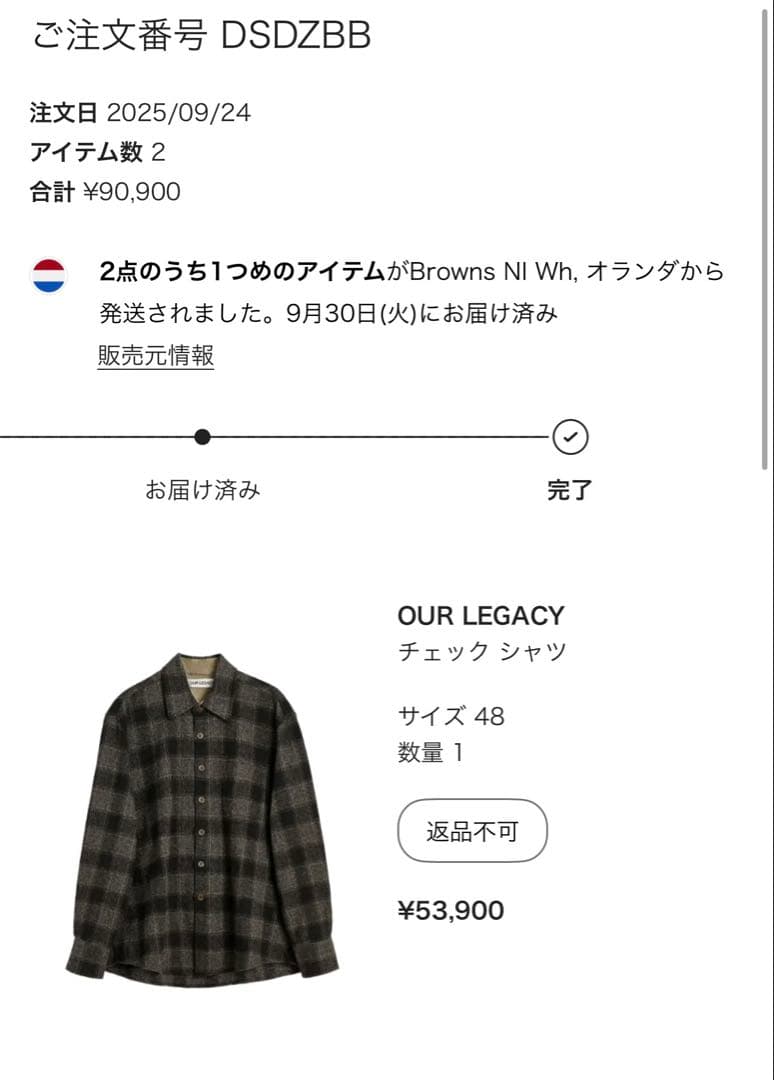Viewport: 774px width, 1080px height.
Task: Click the circled check at timeline end
Action: [571, 435]
